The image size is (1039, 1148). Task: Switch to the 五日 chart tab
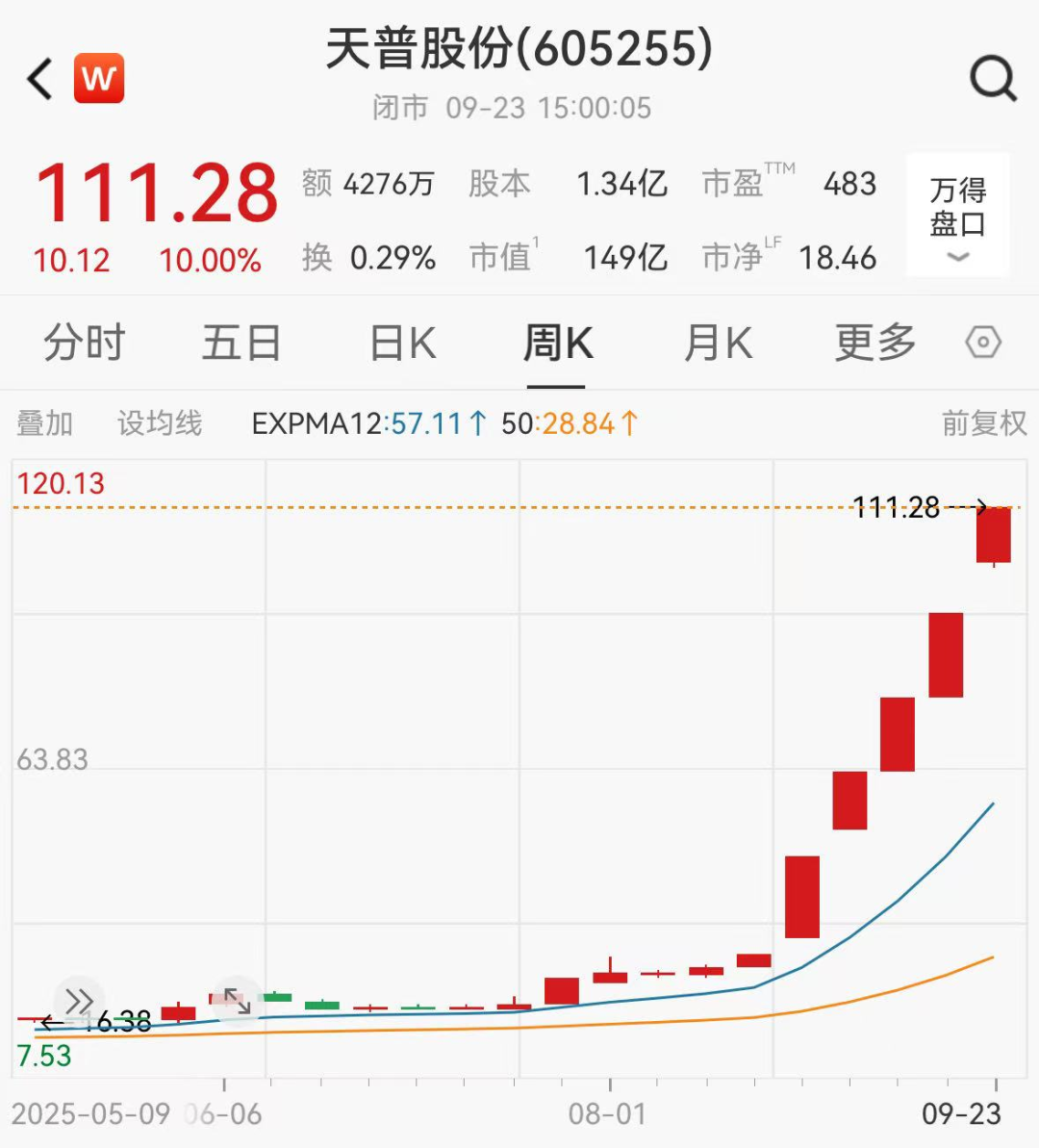(x=241, y=343)
